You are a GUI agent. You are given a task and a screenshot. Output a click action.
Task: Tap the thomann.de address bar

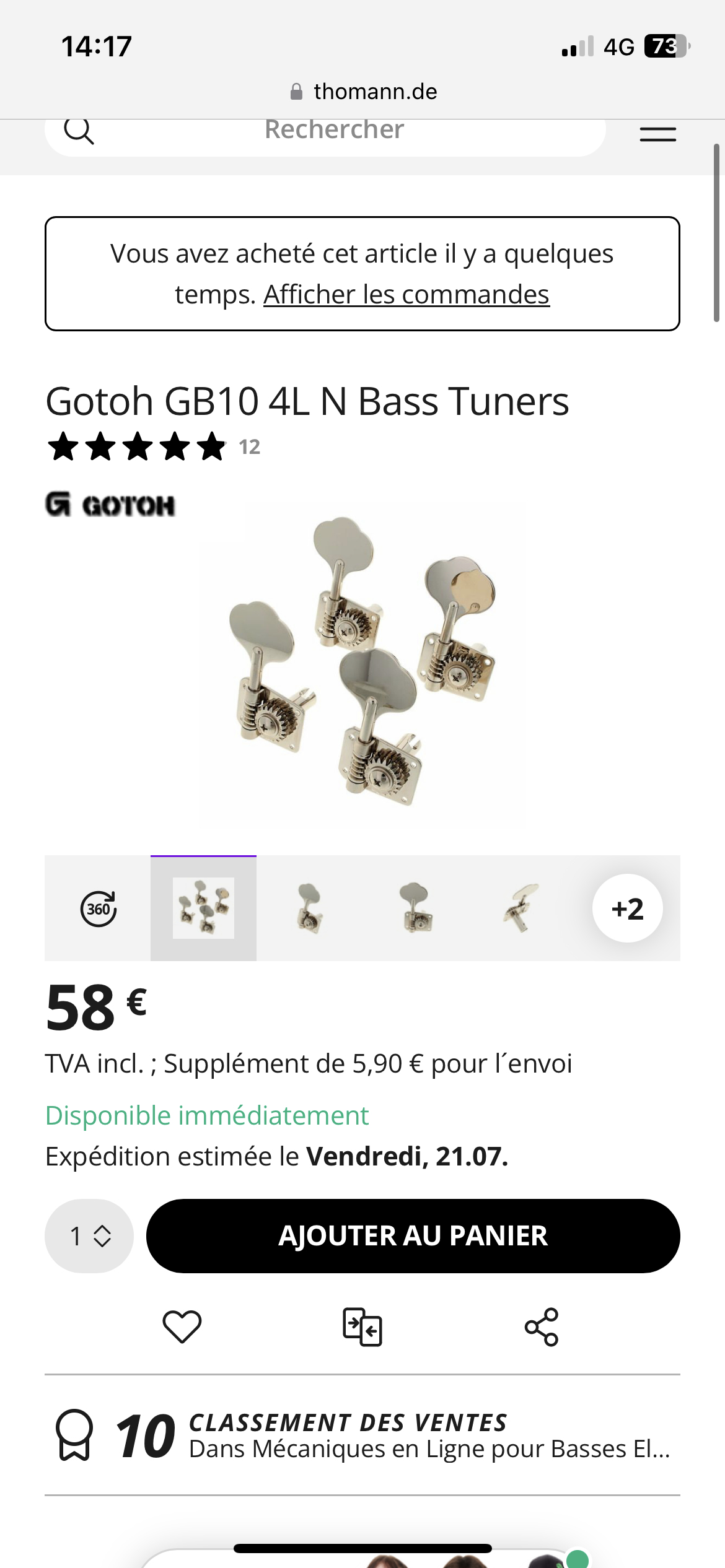(x=363, y=92)
